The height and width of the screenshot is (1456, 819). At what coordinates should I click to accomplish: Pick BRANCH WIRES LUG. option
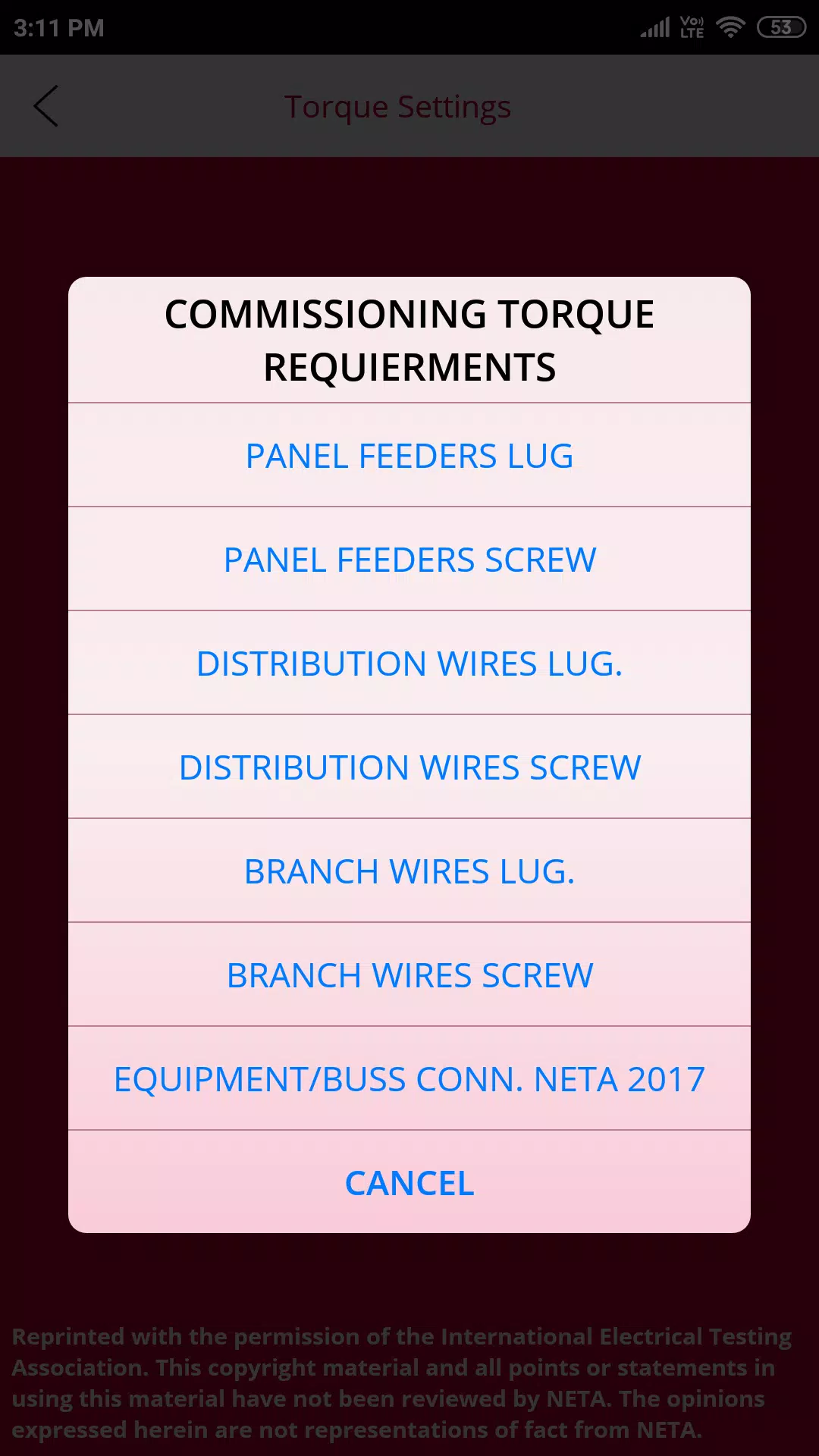[409, 871]
